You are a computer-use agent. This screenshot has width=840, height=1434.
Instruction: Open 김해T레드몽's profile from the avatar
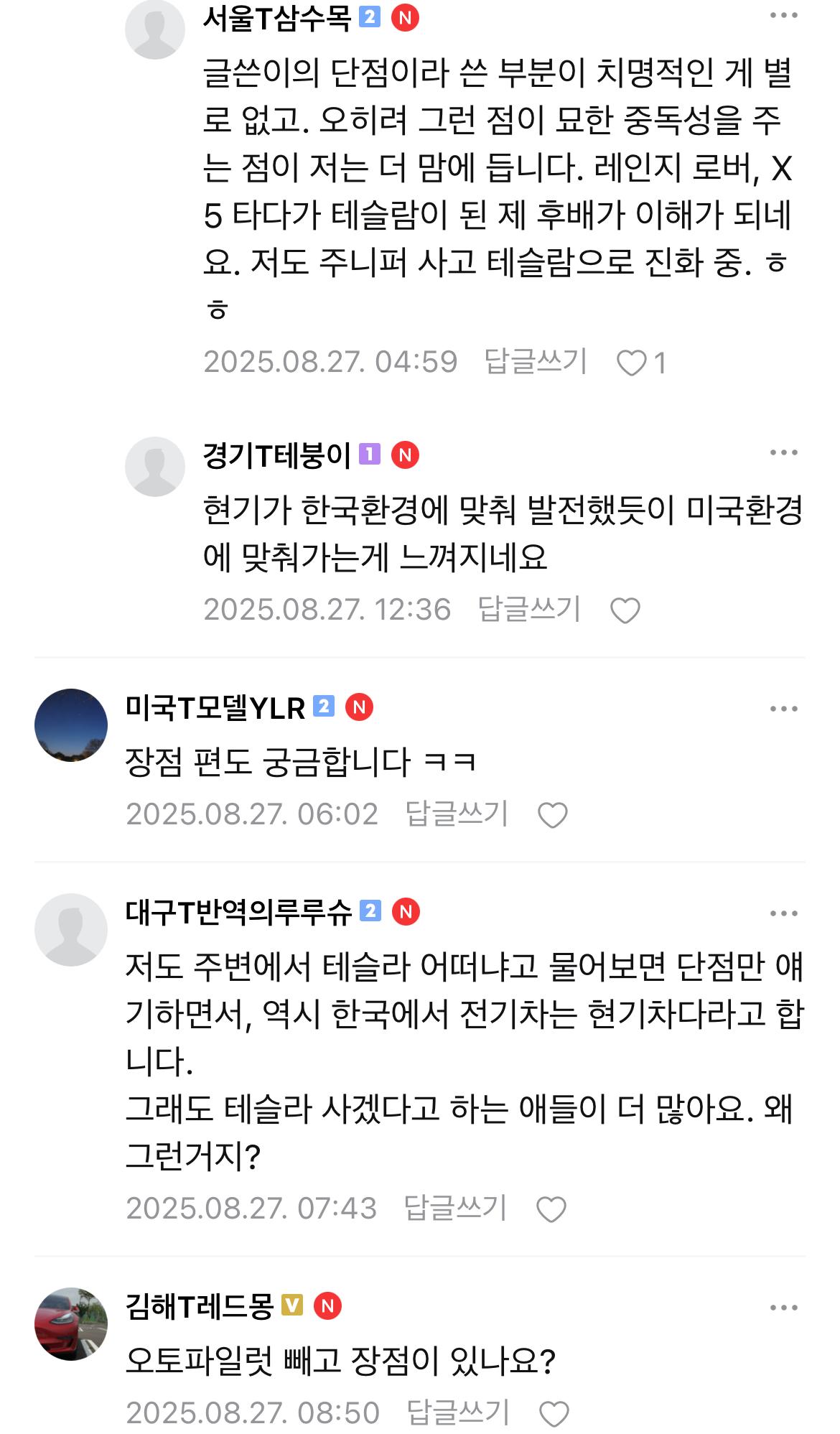click(x=71, y=1323)
